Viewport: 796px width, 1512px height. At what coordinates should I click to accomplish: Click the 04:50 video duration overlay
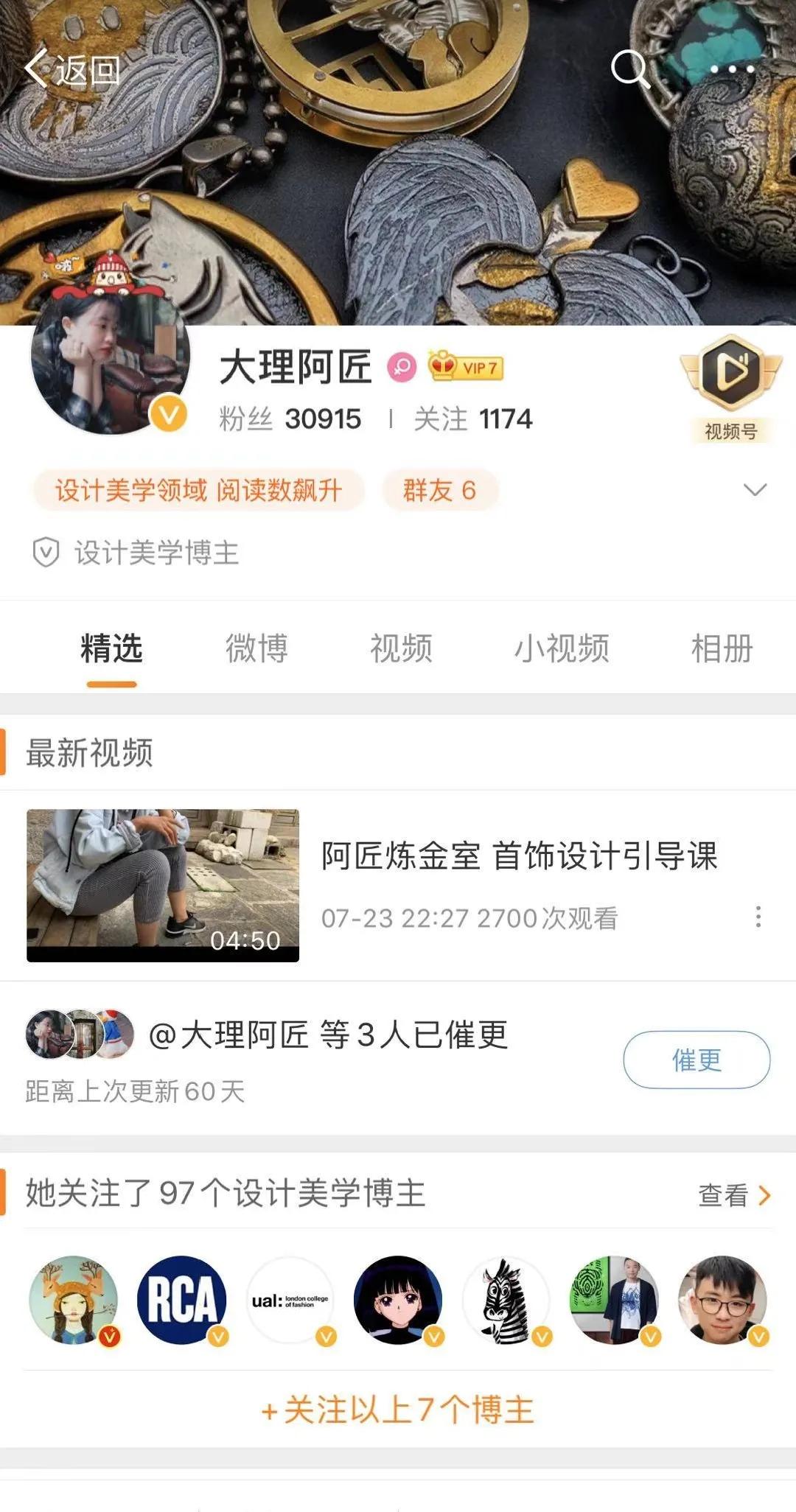tap(247, 942)
